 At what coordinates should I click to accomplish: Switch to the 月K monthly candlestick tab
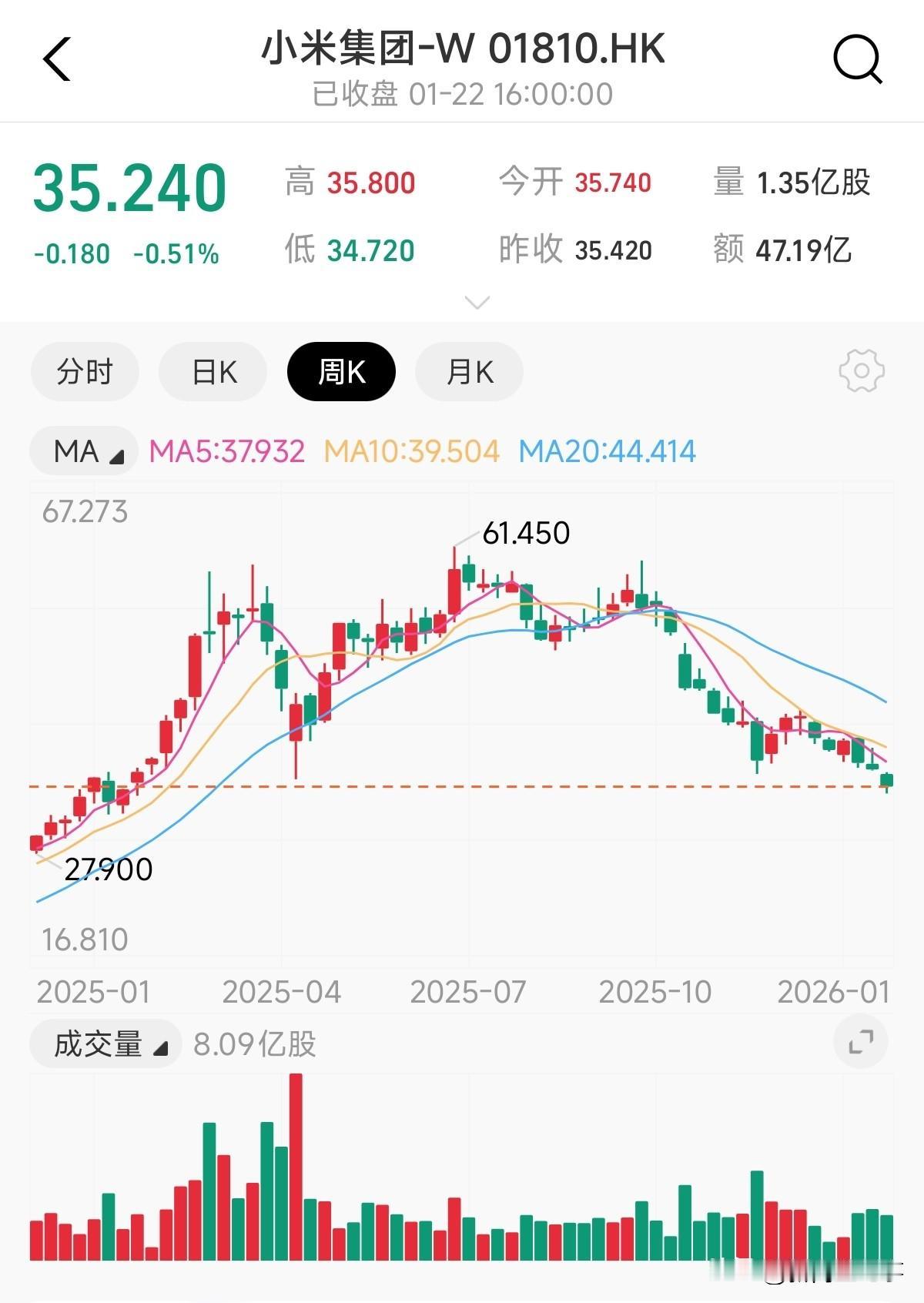tap(468, 371)
